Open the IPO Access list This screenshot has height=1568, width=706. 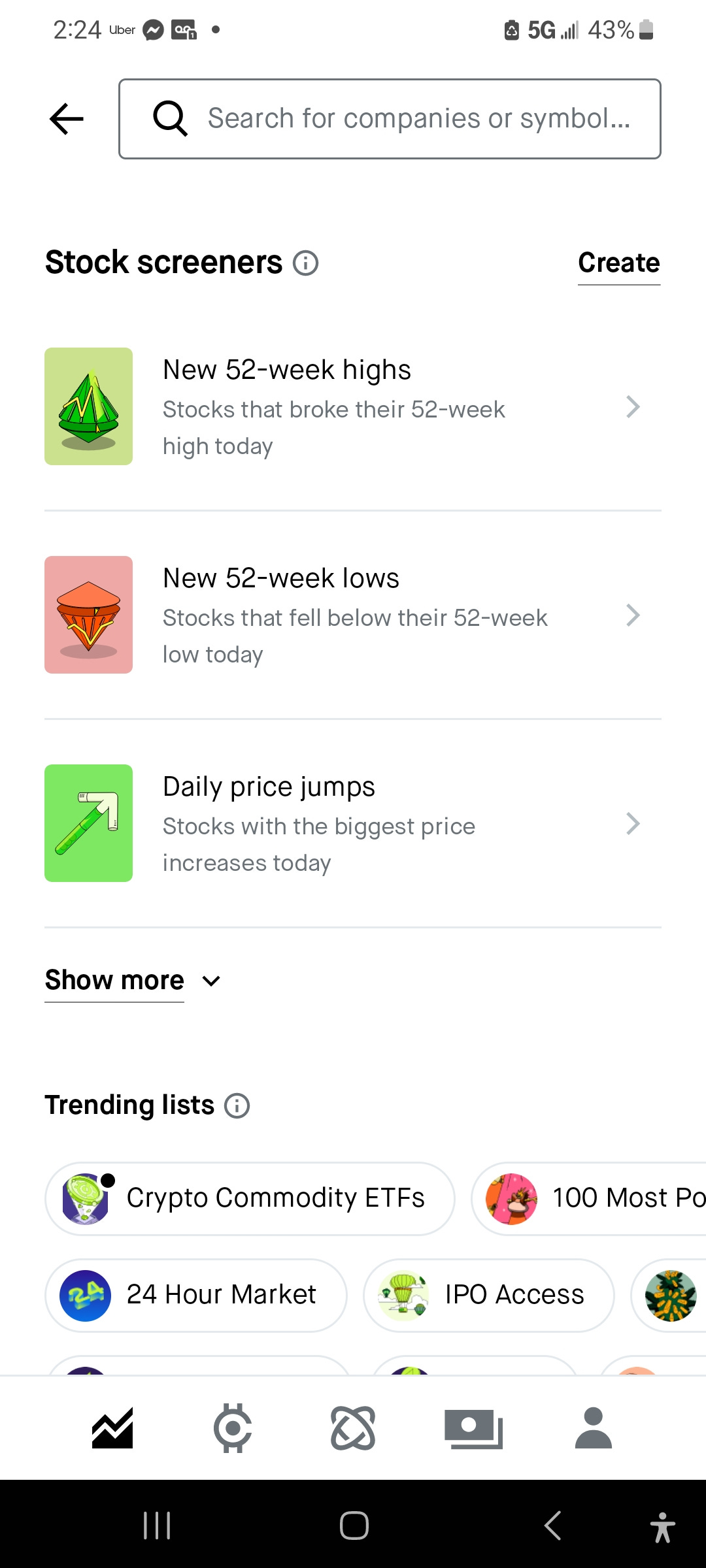coord(489,1295)
